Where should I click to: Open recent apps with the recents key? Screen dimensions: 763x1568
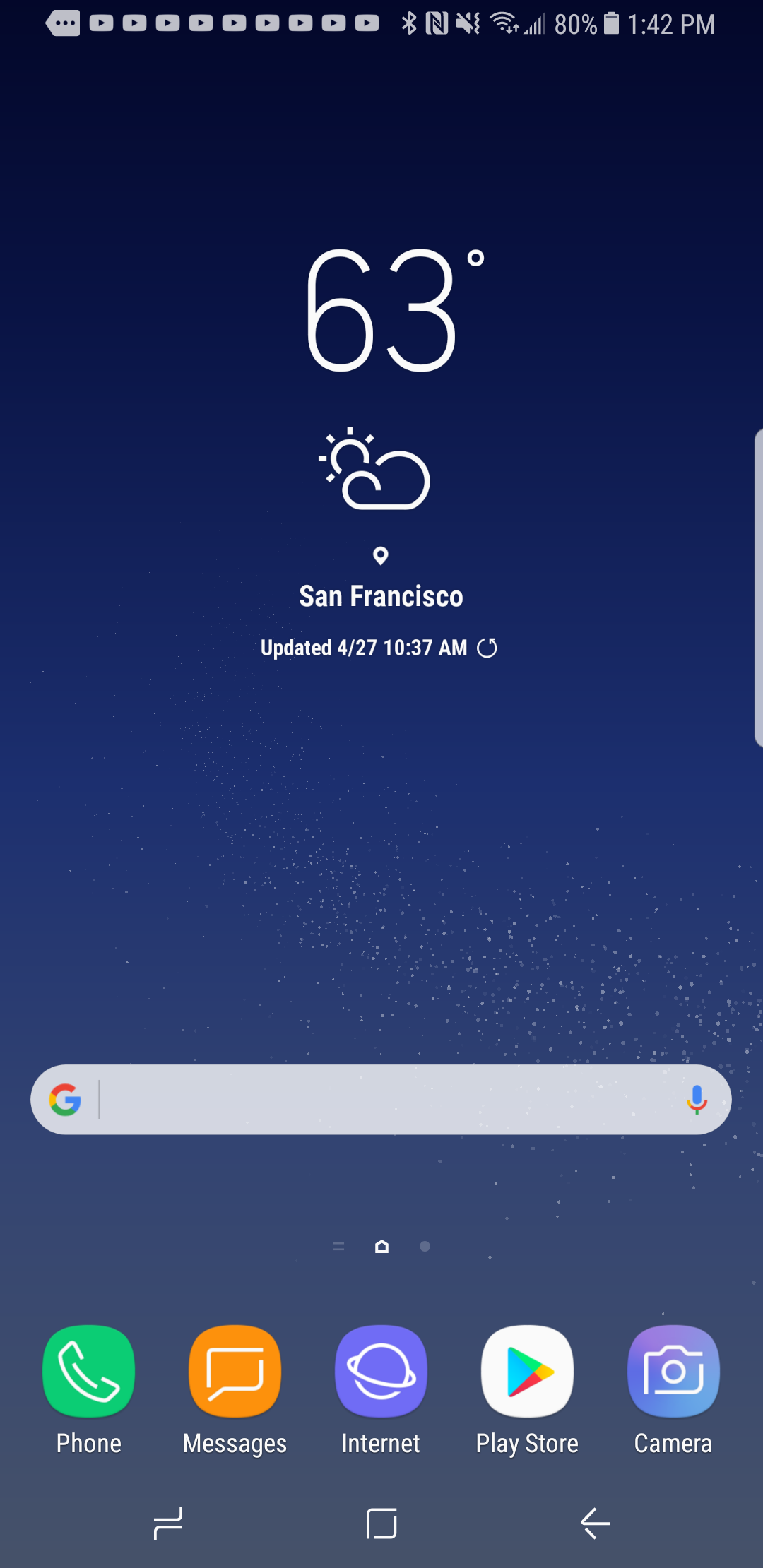[x=166, y=1524]
